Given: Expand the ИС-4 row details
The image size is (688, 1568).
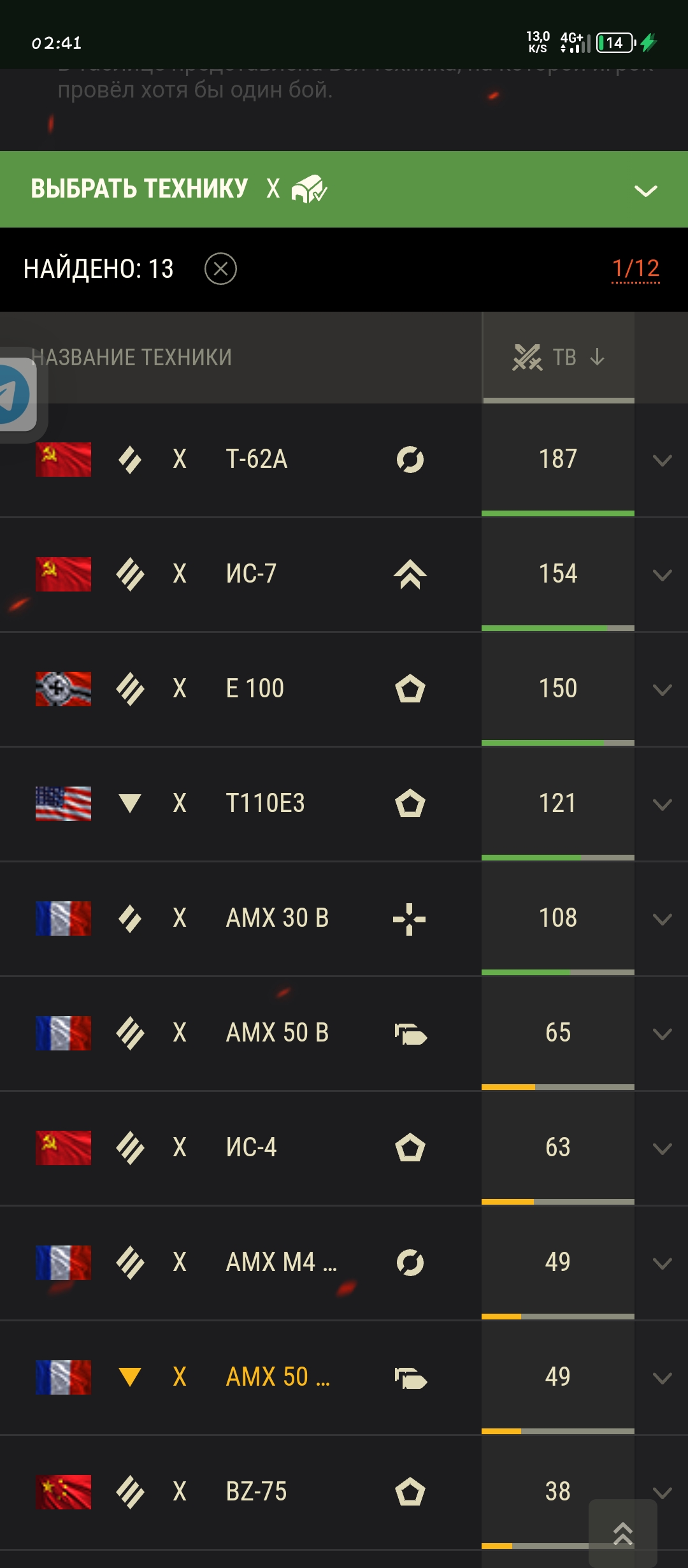Looking at the screenshot, I should click(663, 1148).
